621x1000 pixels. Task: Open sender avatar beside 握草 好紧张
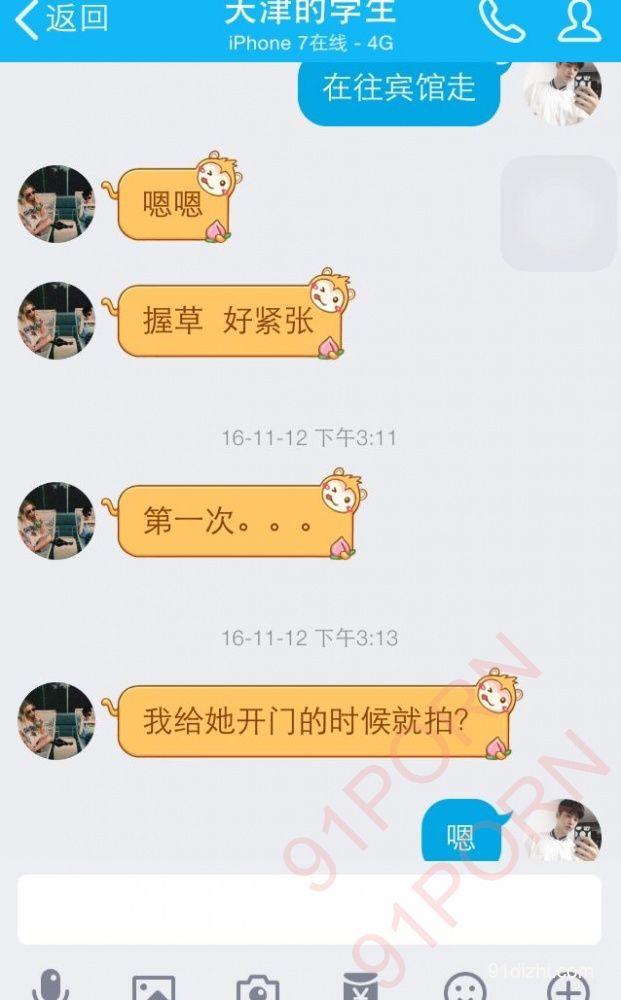[56, 320]
